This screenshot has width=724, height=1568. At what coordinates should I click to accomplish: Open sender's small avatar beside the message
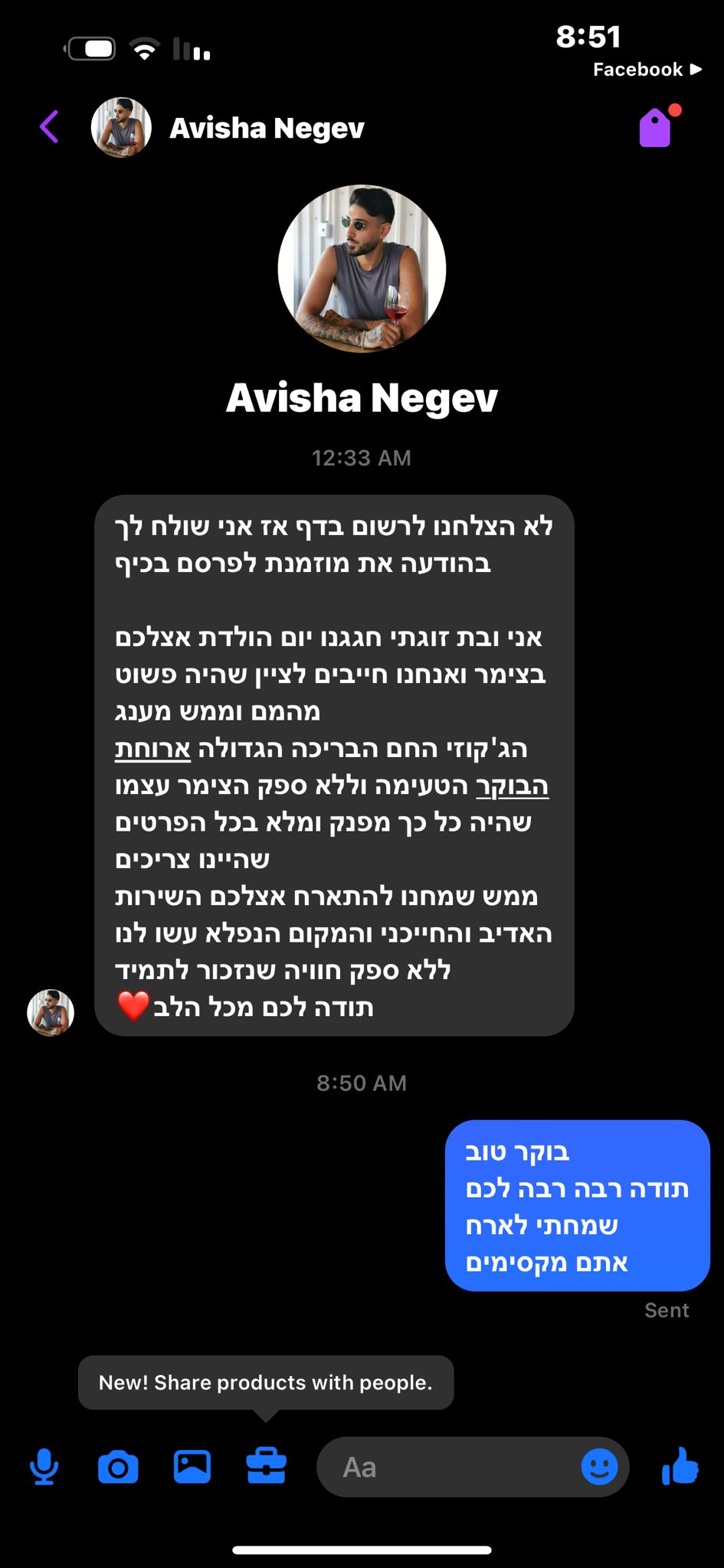point(51,1012)
